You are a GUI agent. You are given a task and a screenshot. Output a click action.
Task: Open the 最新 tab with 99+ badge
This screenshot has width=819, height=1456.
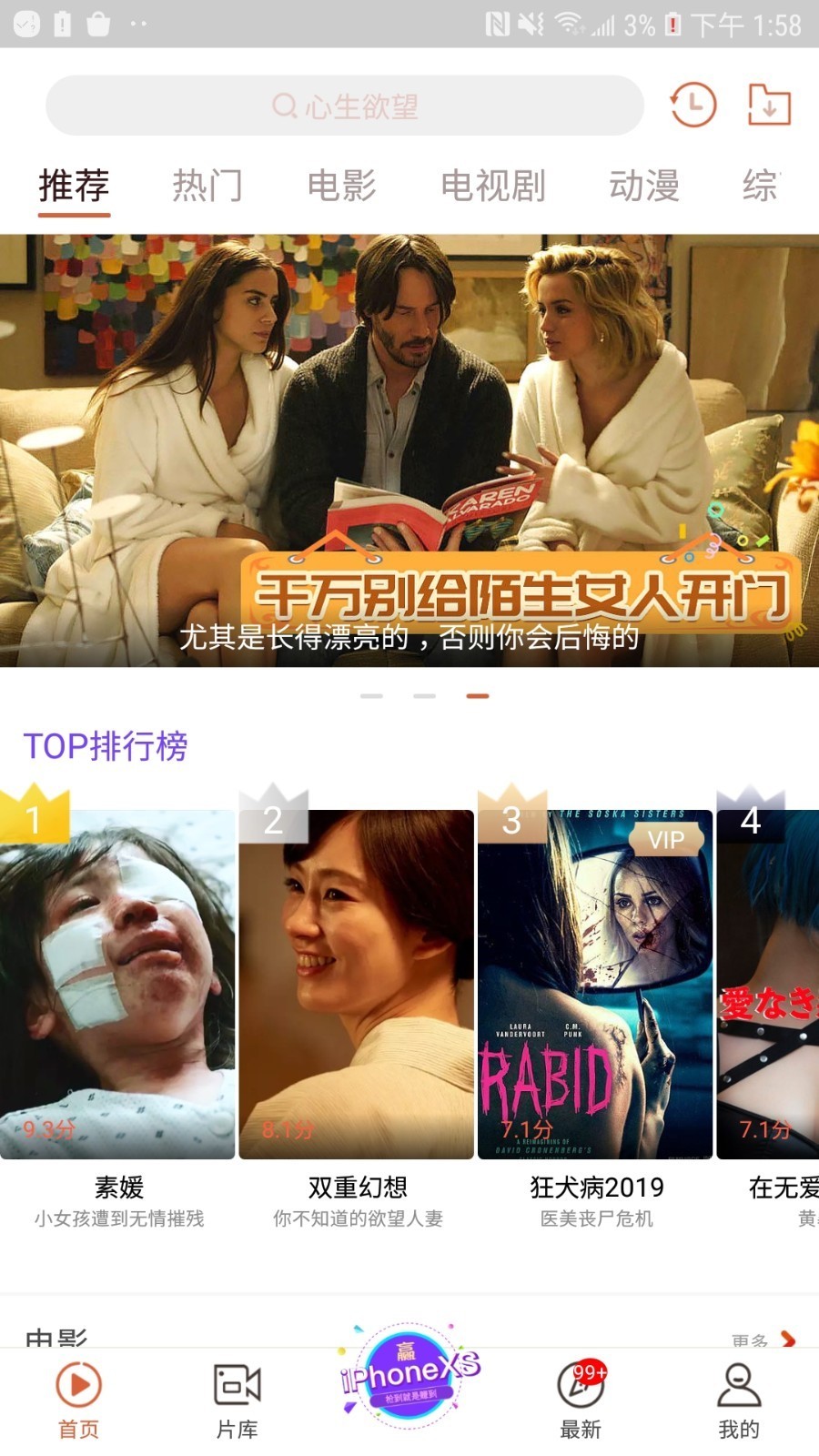(581, 1401)
